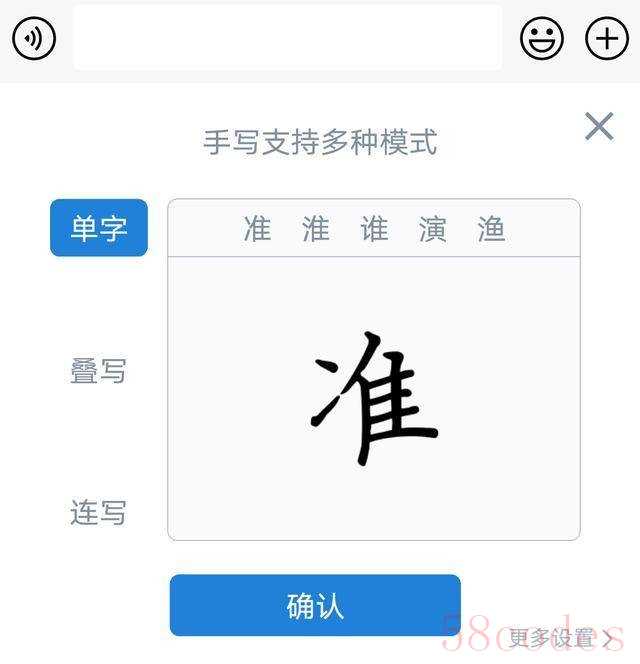Image resolution: width=640 pixels, height=664 pixels.
Task: Choose candidate character 准
Action: [258, 229]
